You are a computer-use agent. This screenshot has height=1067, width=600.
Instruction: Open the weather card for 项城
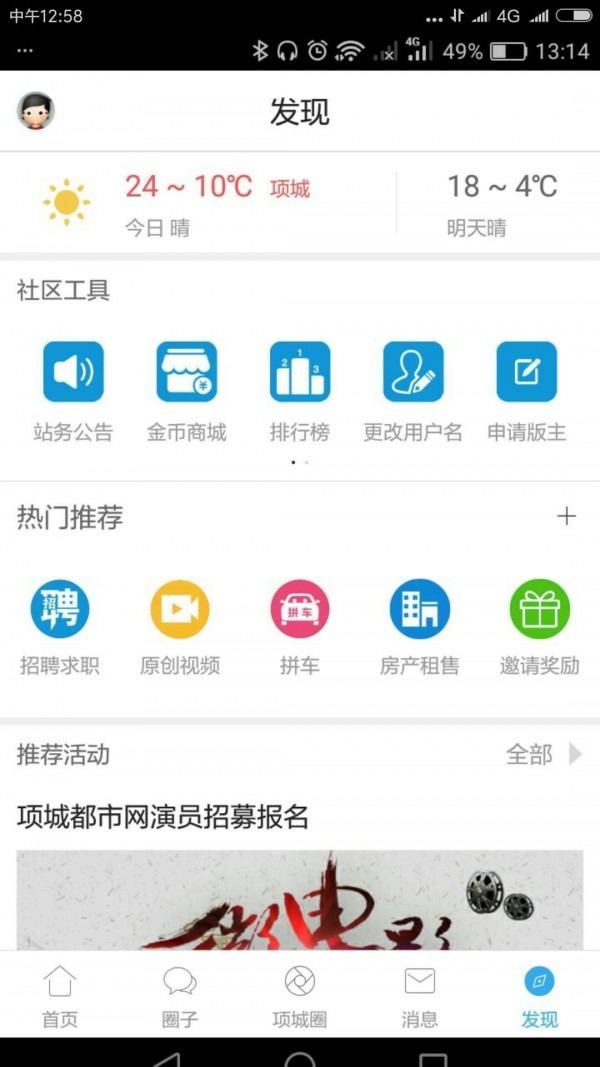tap(200, 204)
